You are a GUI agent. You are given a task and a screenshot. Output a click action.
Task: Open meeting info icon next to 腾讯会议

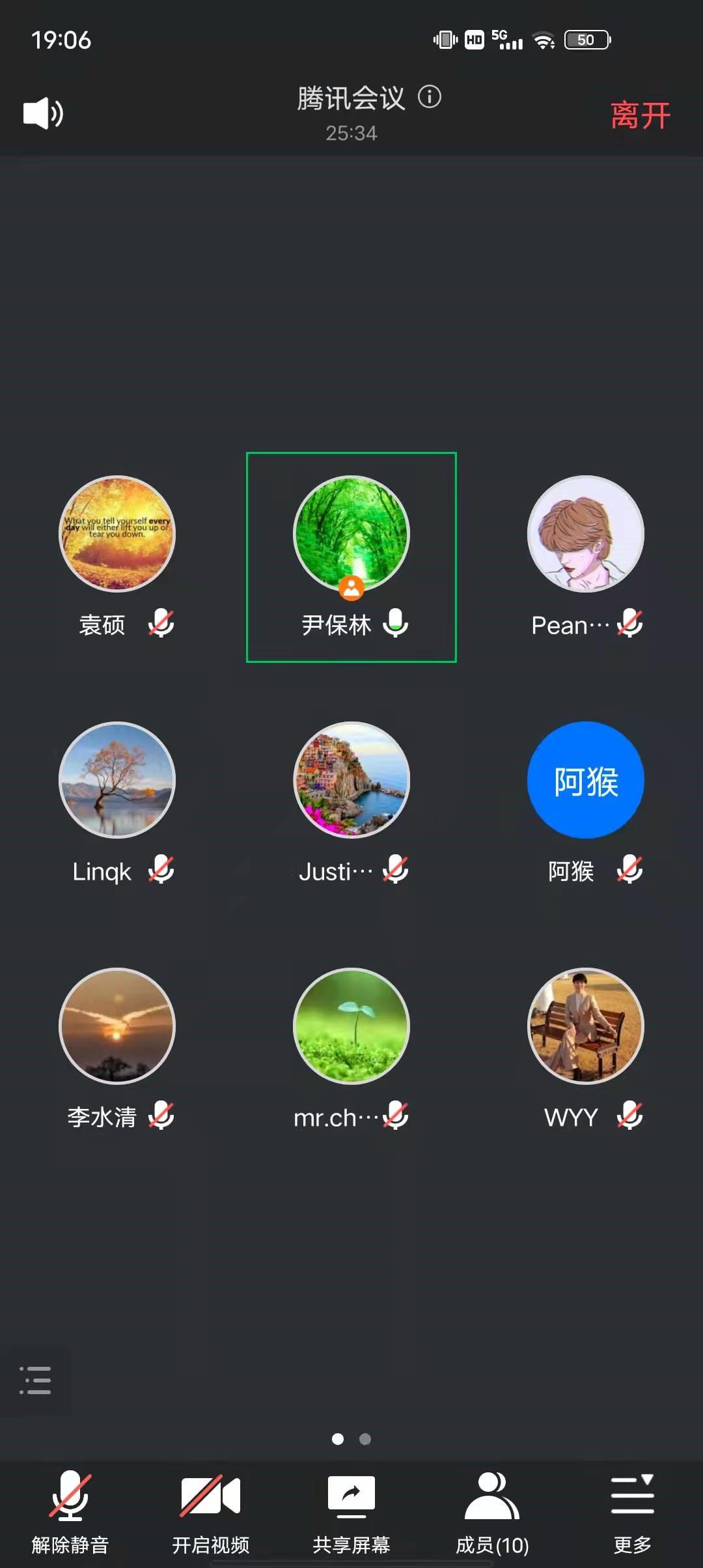(x=430, y=98)
